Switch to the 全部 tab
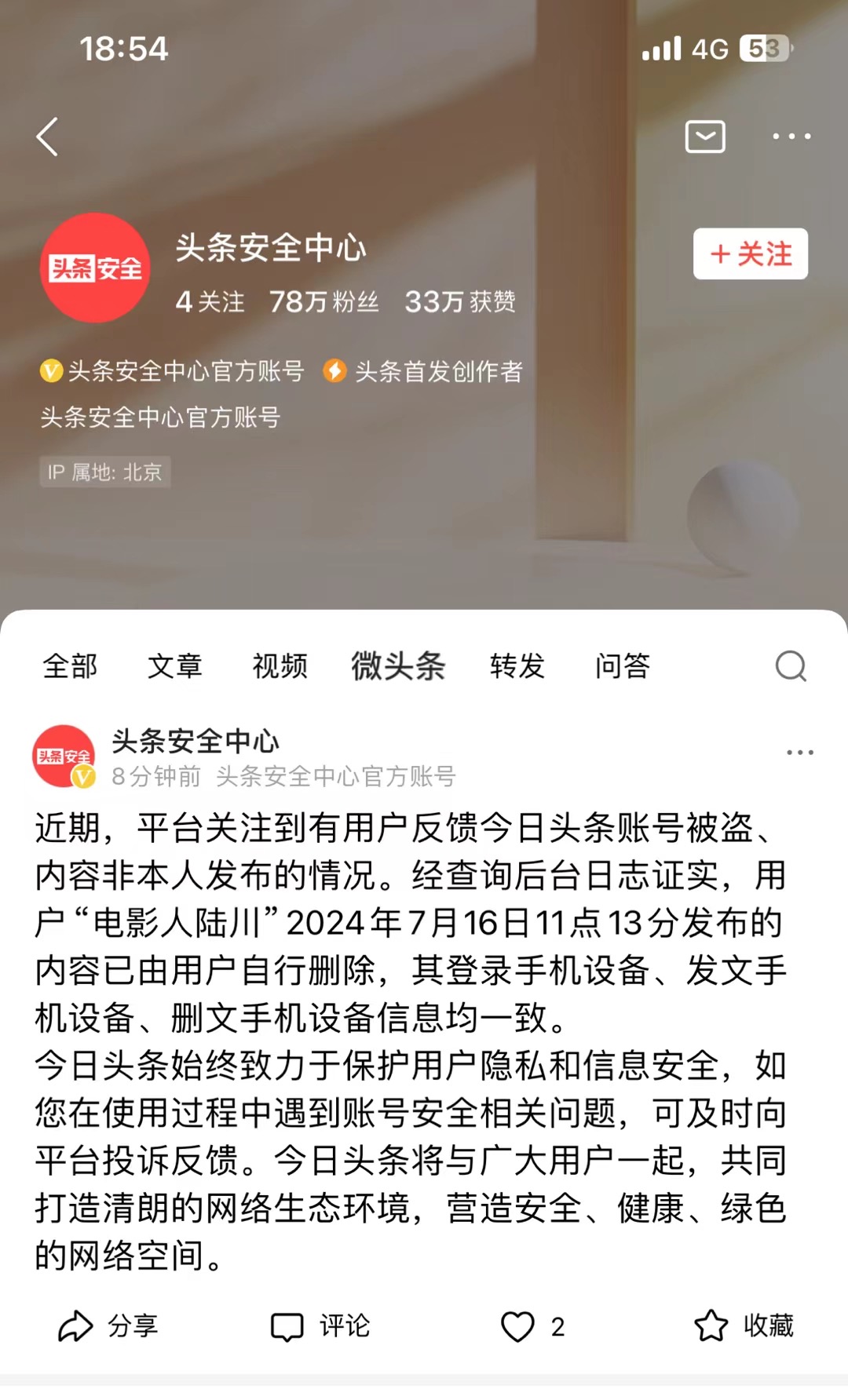Viewport: 848px width, 1400px height. click(70, 665)
